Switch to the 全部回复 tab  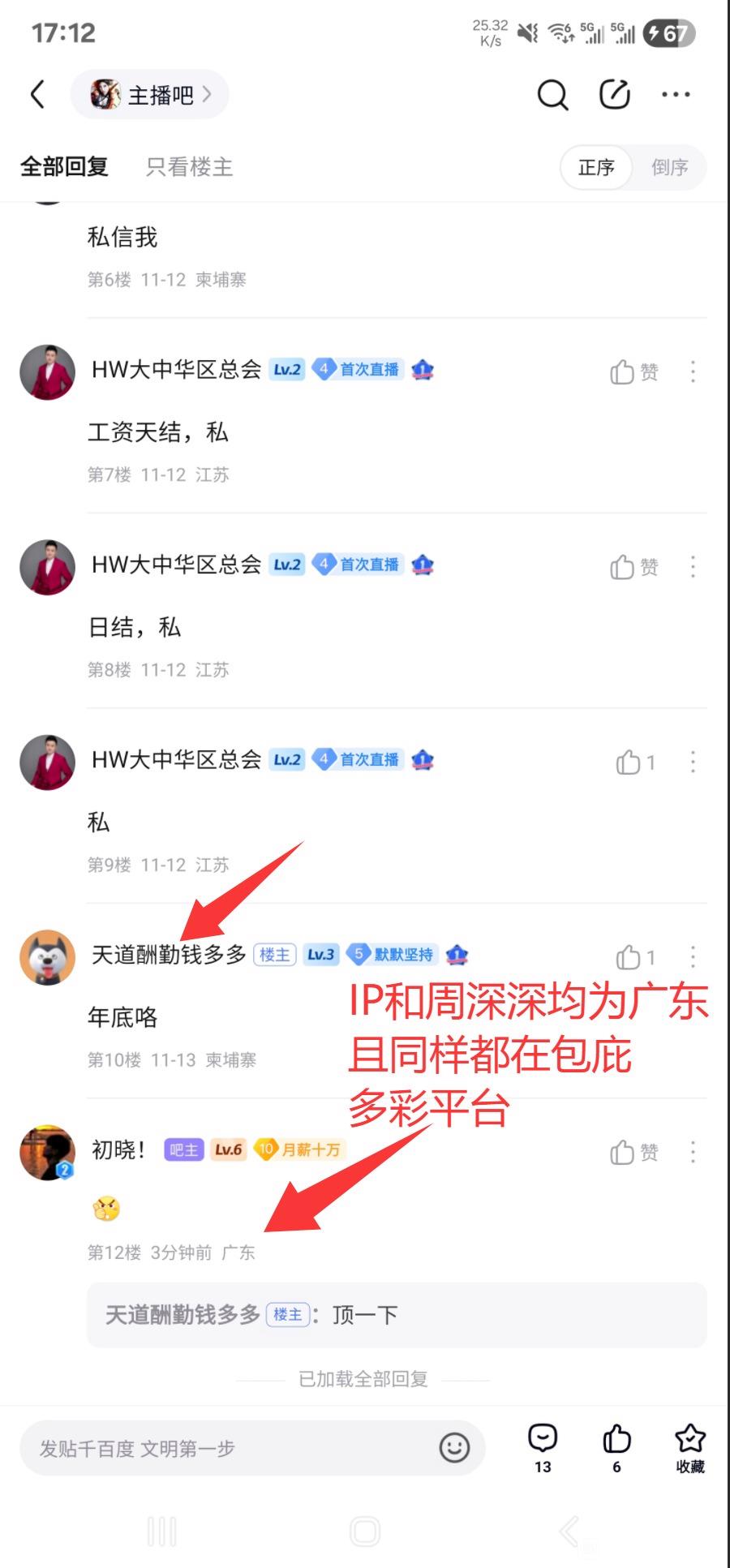[x=64, y=167]
